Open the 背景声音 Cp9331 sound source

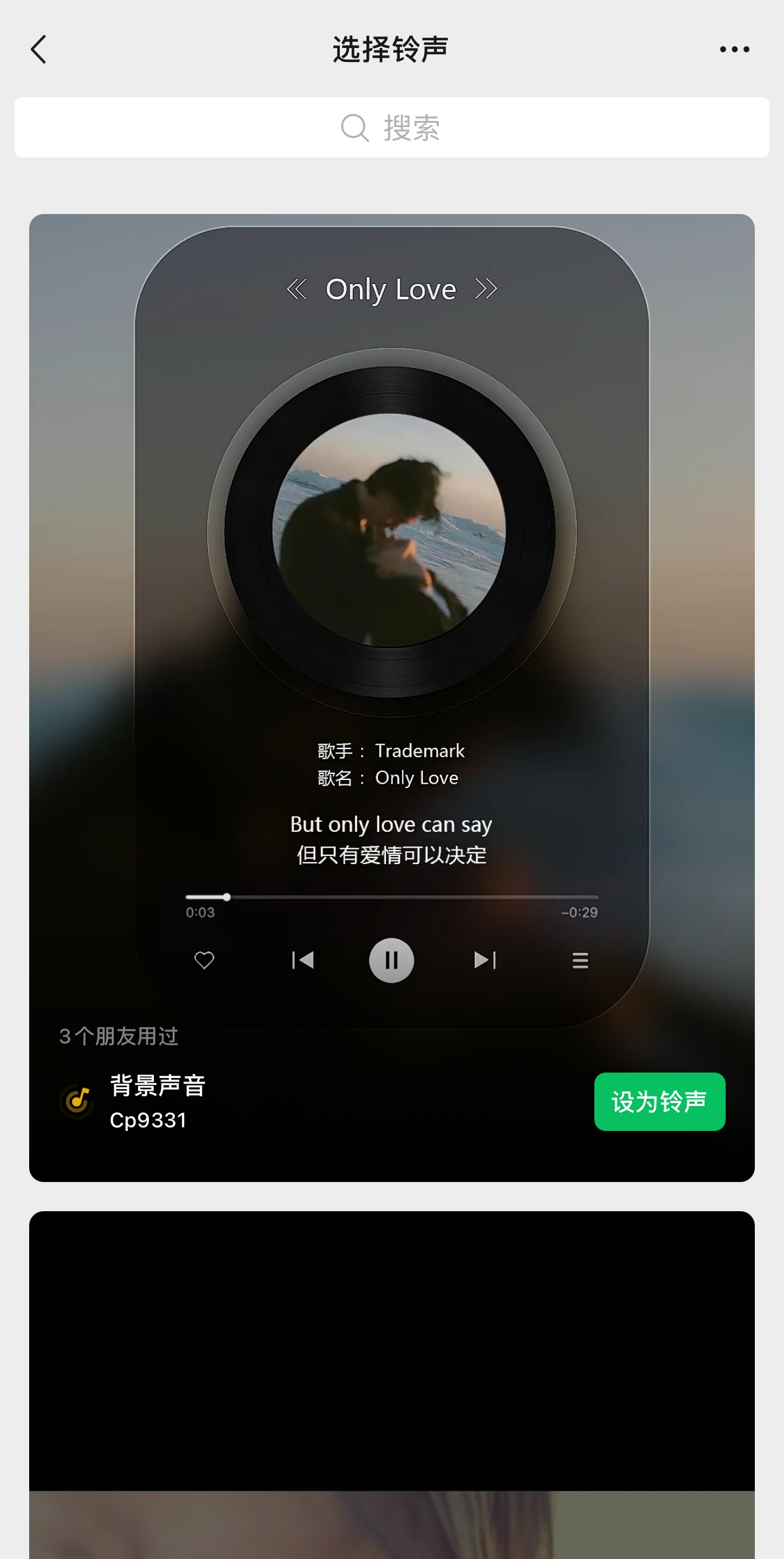coord(157,1102)
